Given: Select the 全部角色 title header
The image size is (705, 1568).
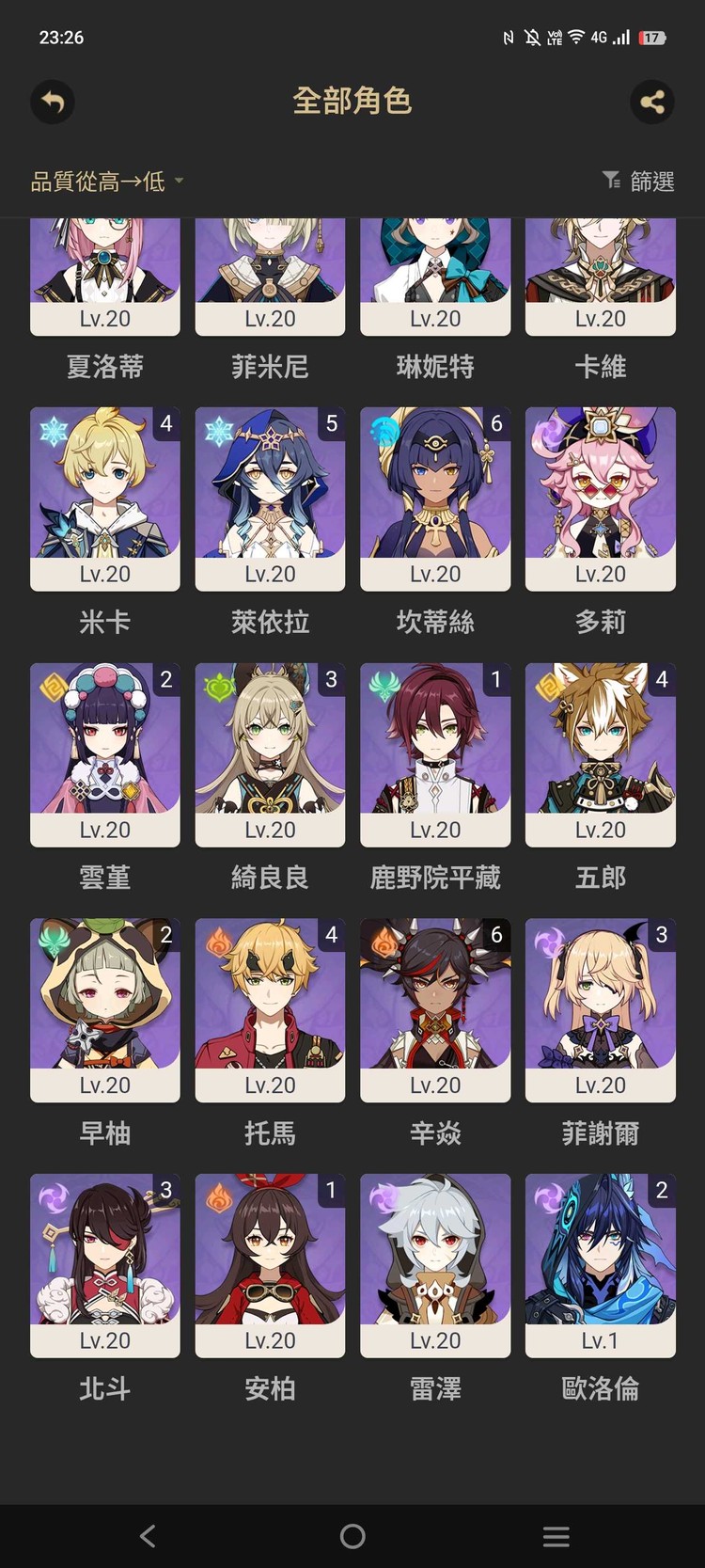Looking at the screenshot, I should click(352, 101).
